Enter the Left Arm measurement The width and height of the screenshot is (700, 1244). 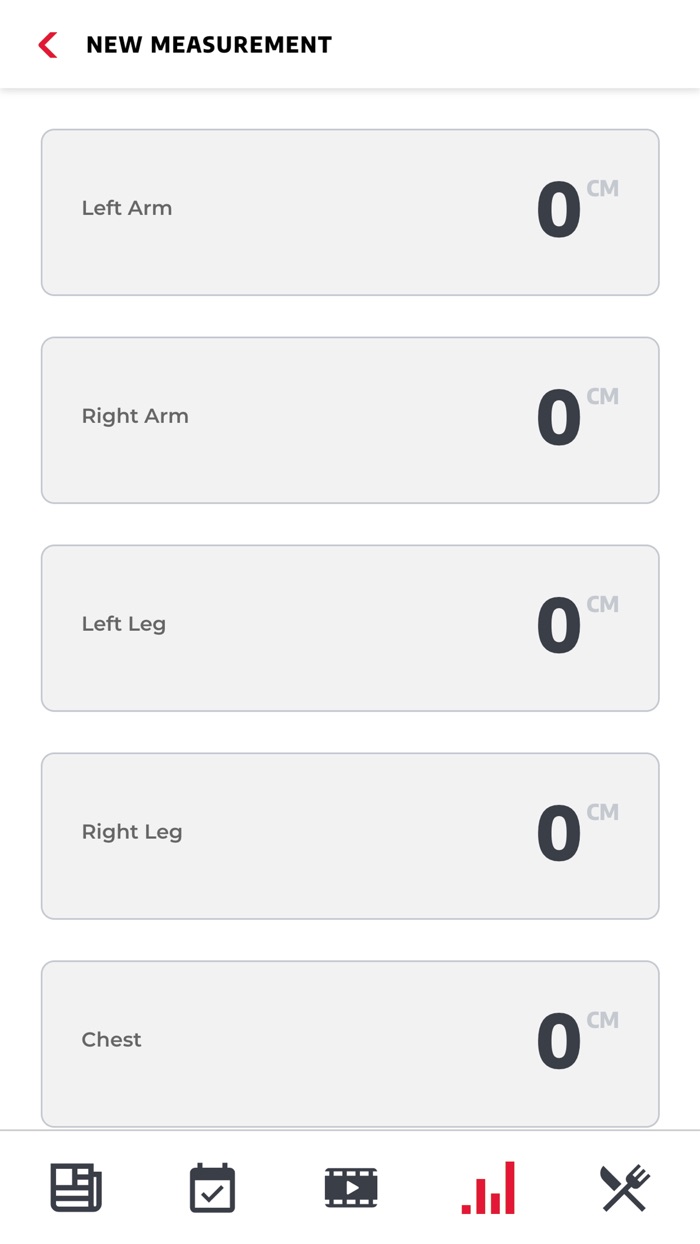[350, 212]
